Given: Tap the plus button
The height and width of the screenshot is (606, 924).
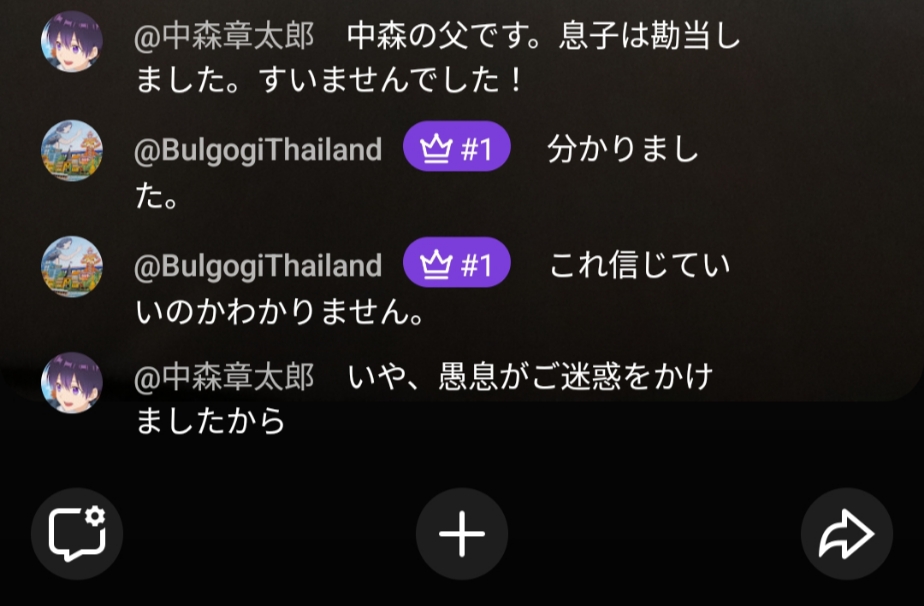Looking at the screenshot, I should (462, 534).
